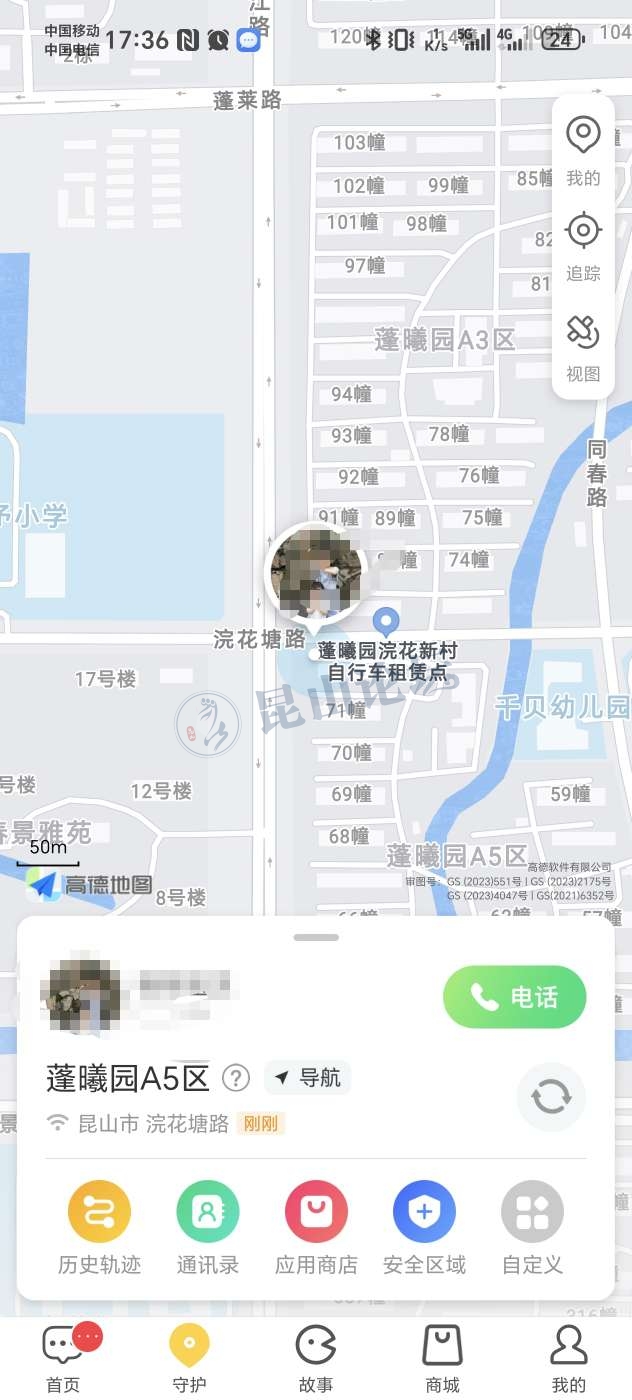This screenshot has height=1400, width=632.
Task: Tap the panel's drag handle bar
Action: pyautogui.click(x=317, y=937)
